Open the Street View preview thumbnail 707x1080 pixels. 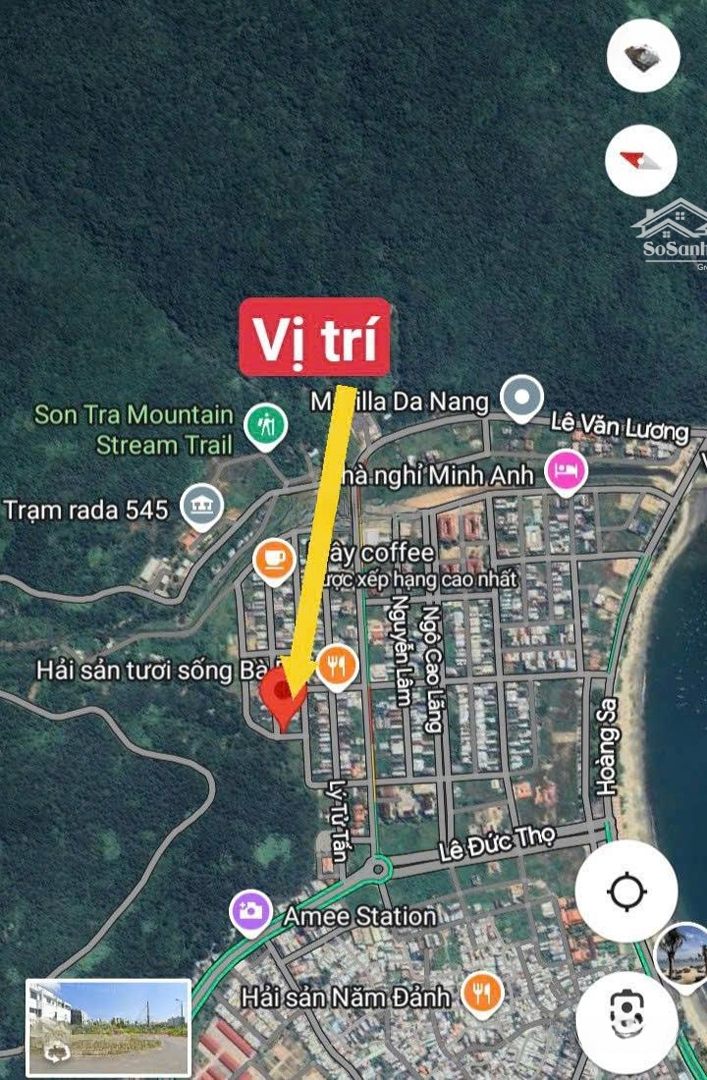click(x=108, y=1027)
